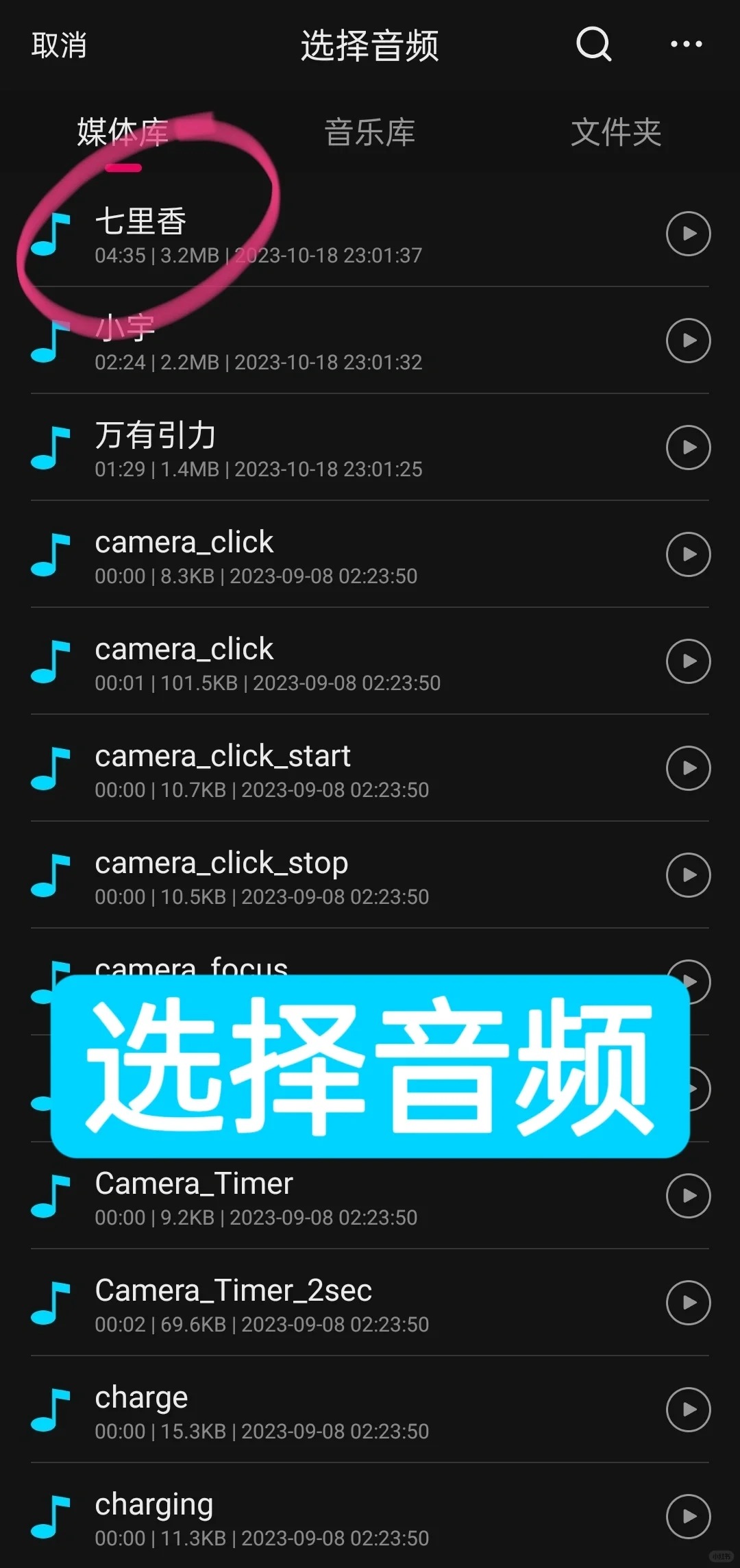Open the three-dot overflow menu

(x=686, y=45)
